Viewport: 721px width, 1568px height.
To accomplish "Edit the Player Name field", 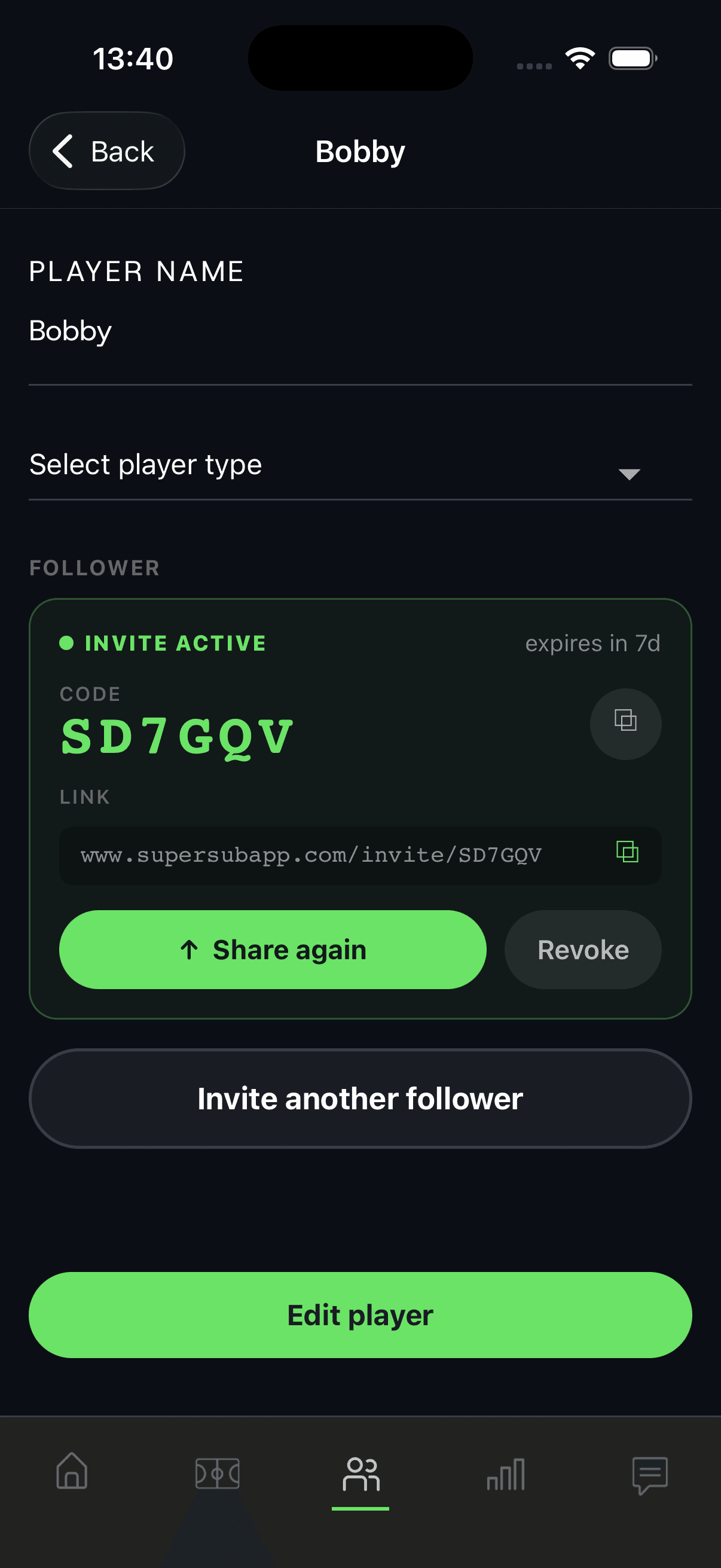I will [360, 332].
